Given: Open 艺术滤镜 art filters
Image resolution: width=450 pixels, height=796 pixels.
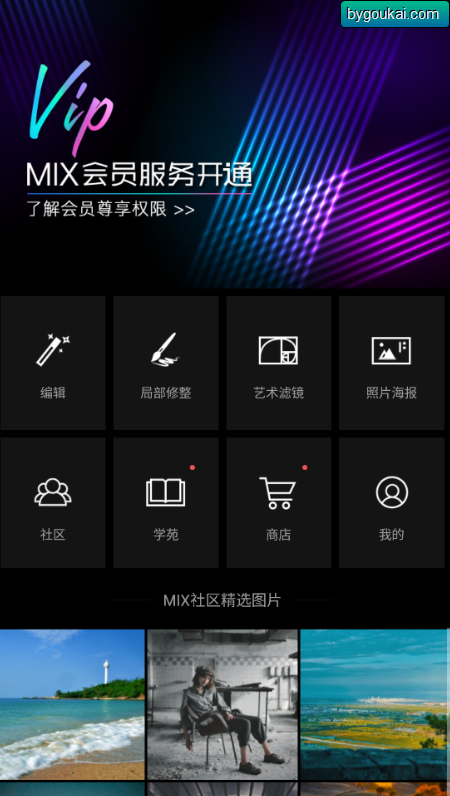Looking at the screenshot, I should (x=278, y=363).
